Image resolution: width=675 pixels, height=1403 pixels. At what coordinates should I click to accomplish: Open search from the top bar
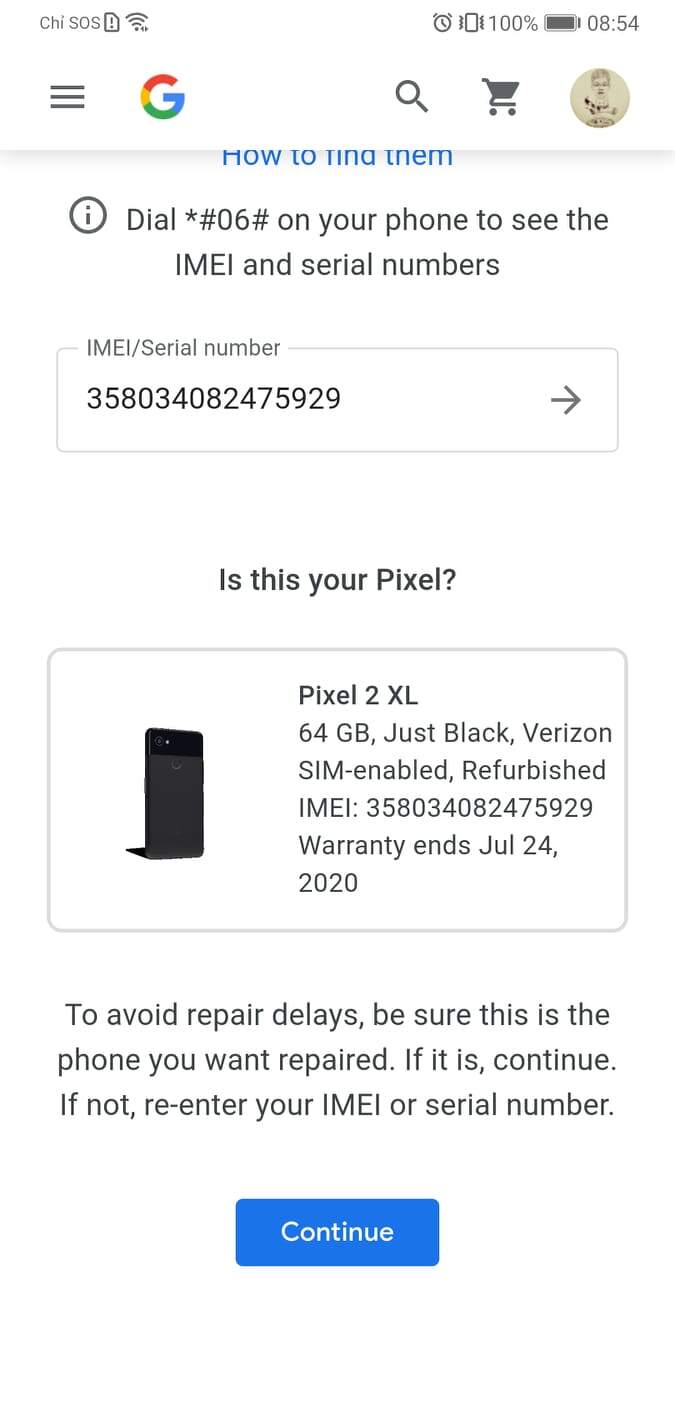[412, 97]
